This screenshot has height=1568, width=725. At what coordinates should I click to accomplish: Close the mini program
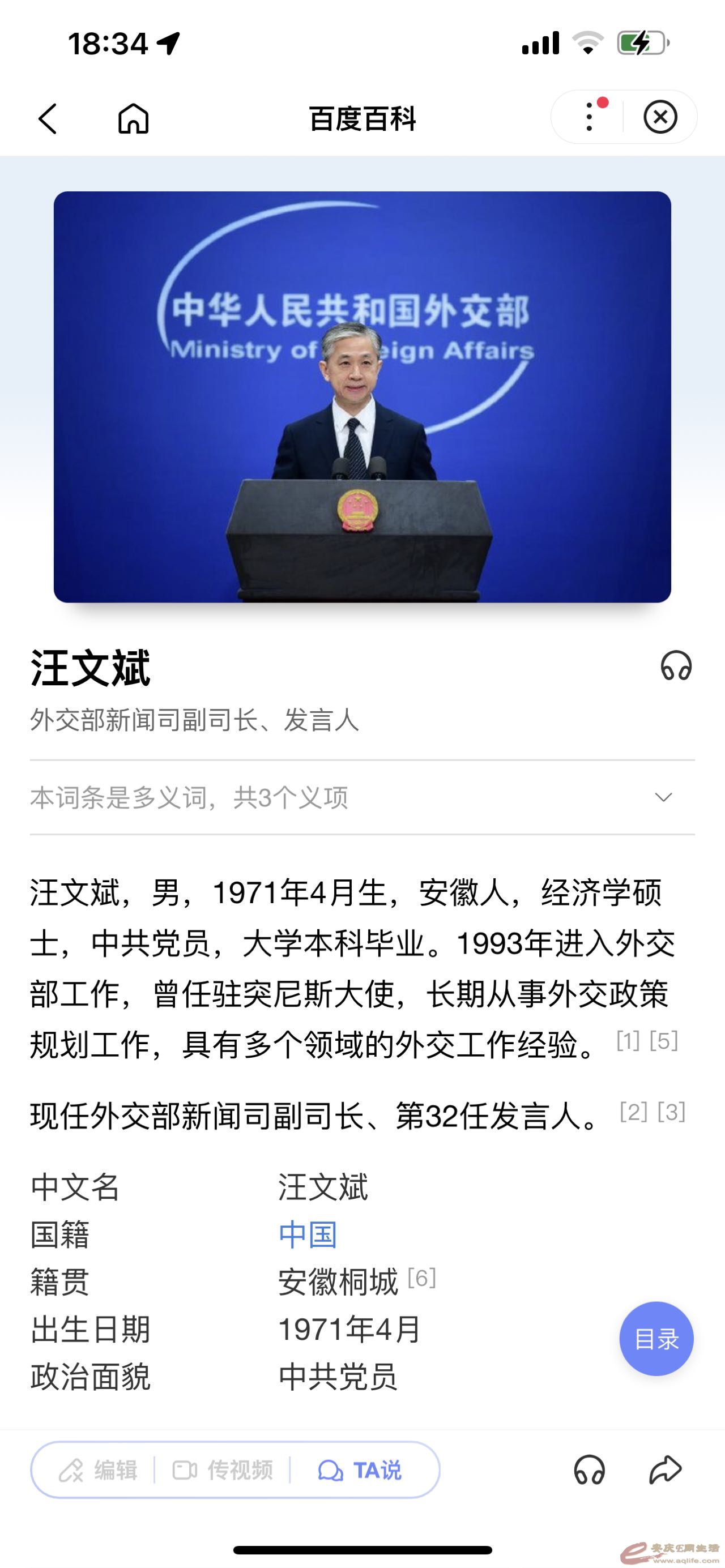(660, 117)
